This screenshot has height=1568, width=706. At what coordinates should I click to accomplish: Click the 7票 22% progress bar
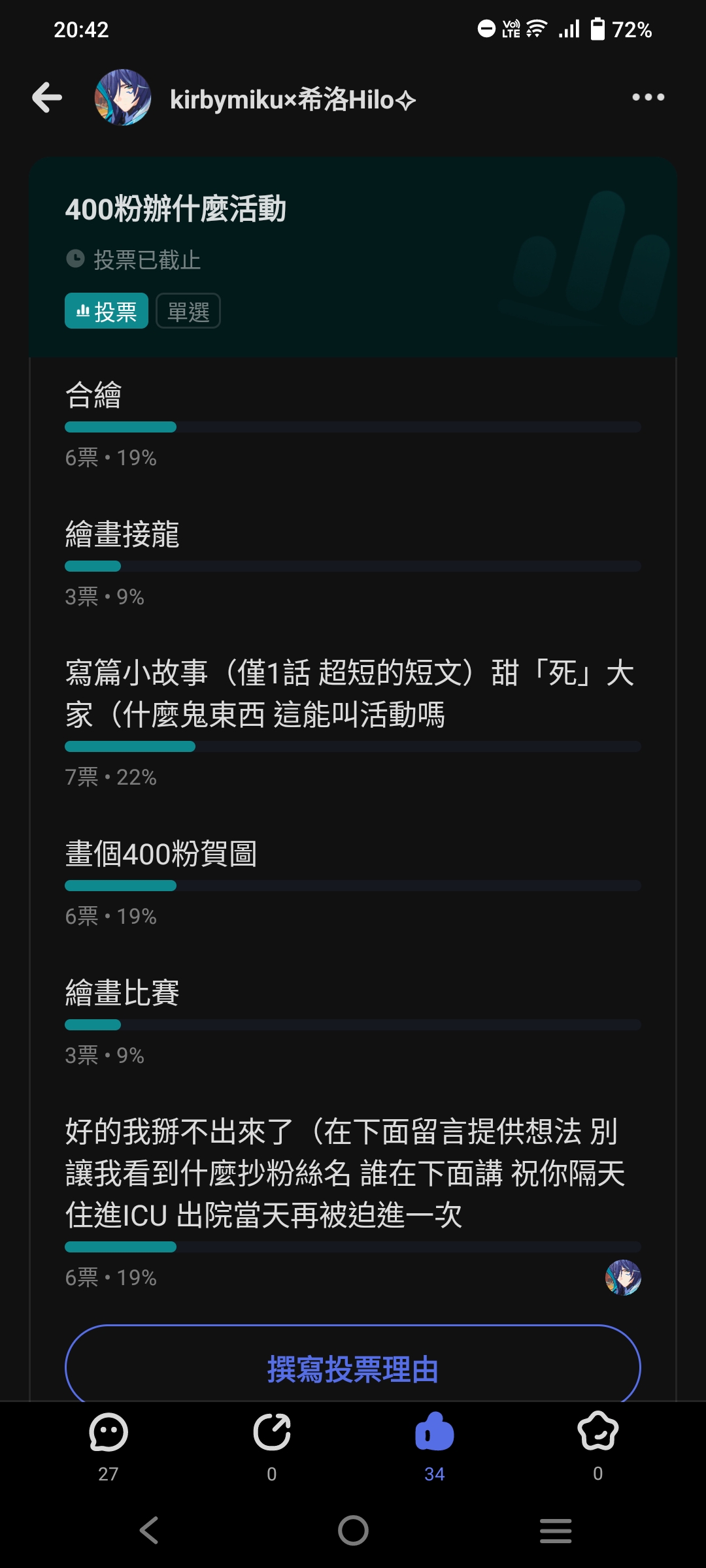353,746
